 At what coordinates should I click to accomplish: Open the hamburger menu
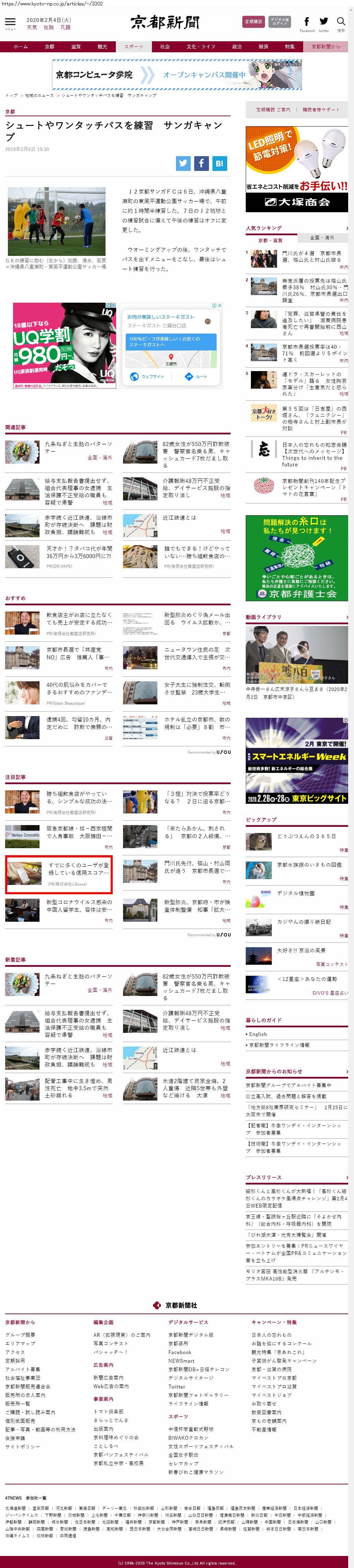pos(10,23)
